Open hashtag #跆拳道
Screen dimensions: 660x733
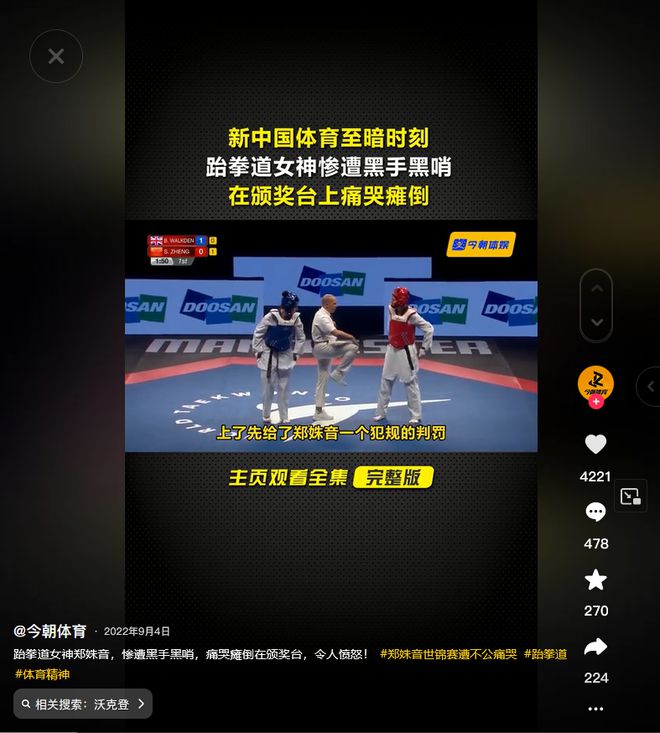coord(545,654)
